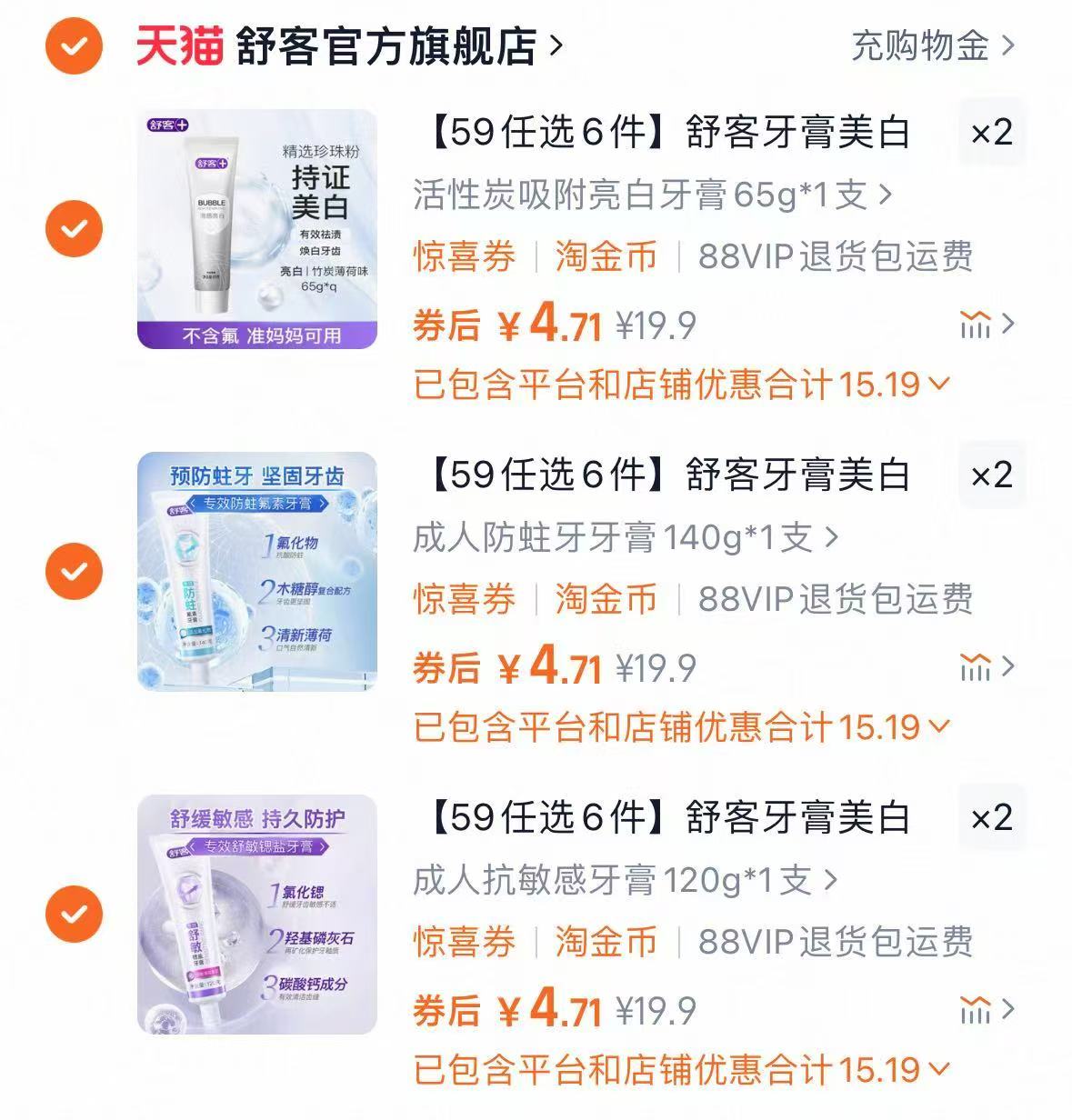Open the 惊喜券 coupon tag on the first product
Screen dimensions: 1072x1120
[465, 258]
